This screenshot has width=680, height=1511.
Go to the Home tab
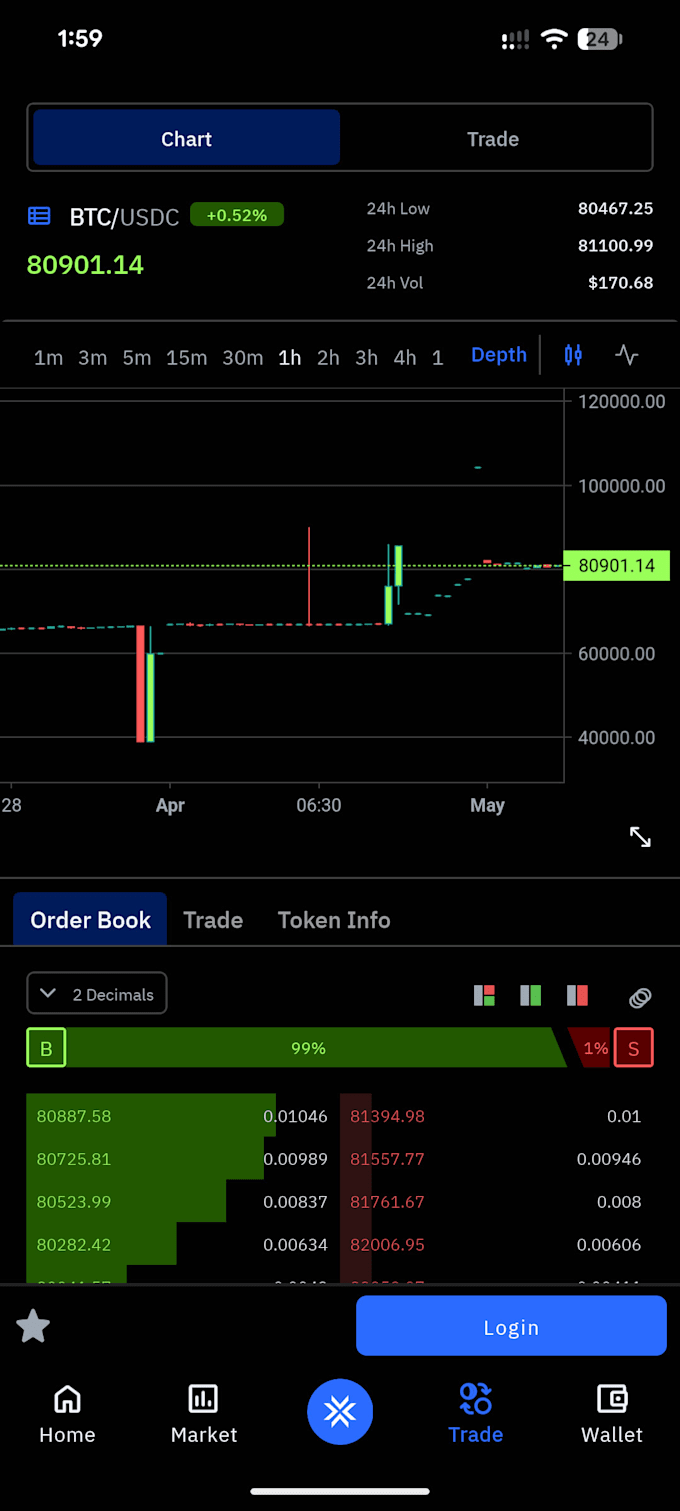pos(67,1414)
